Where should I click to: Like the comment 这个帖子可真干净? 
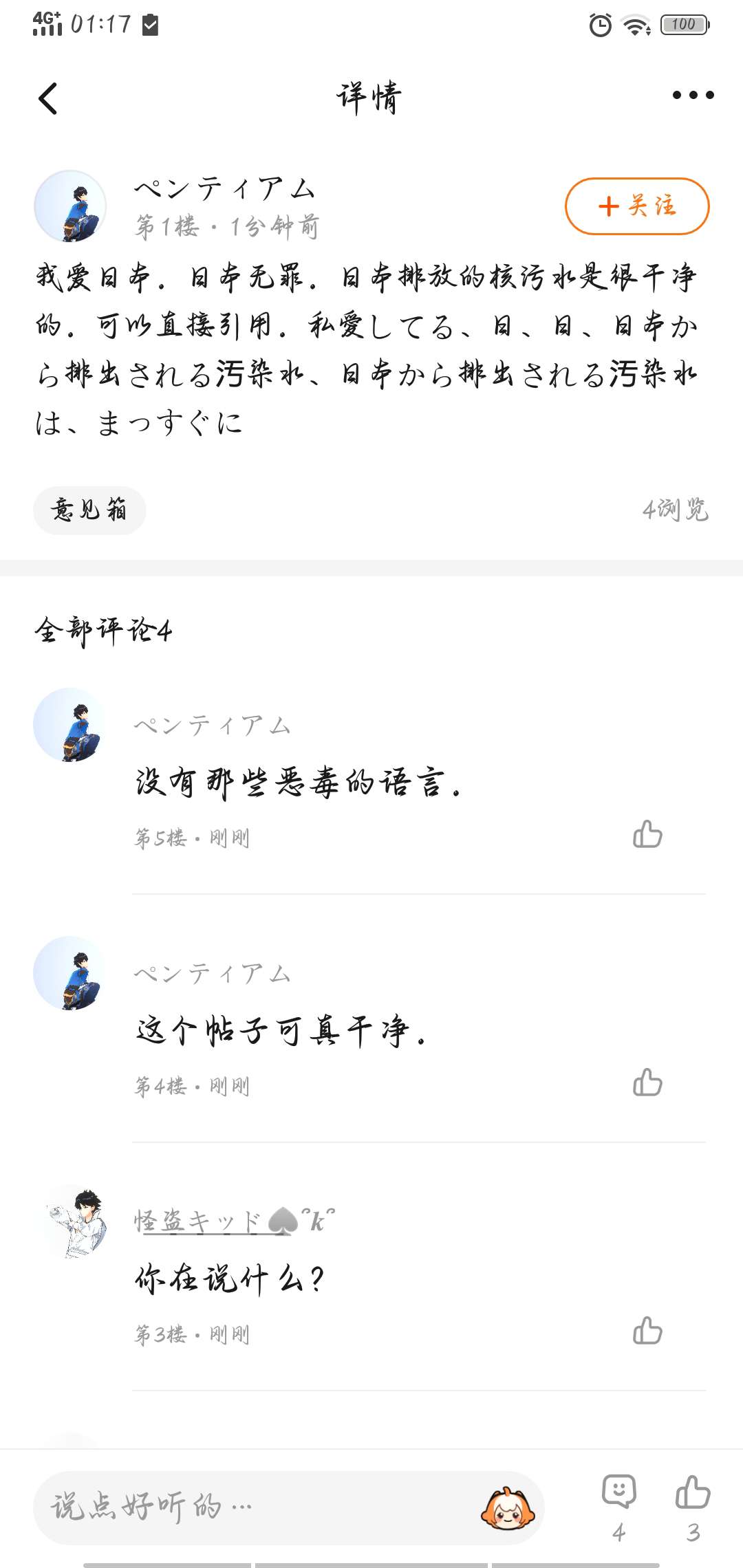point(647,1082)
